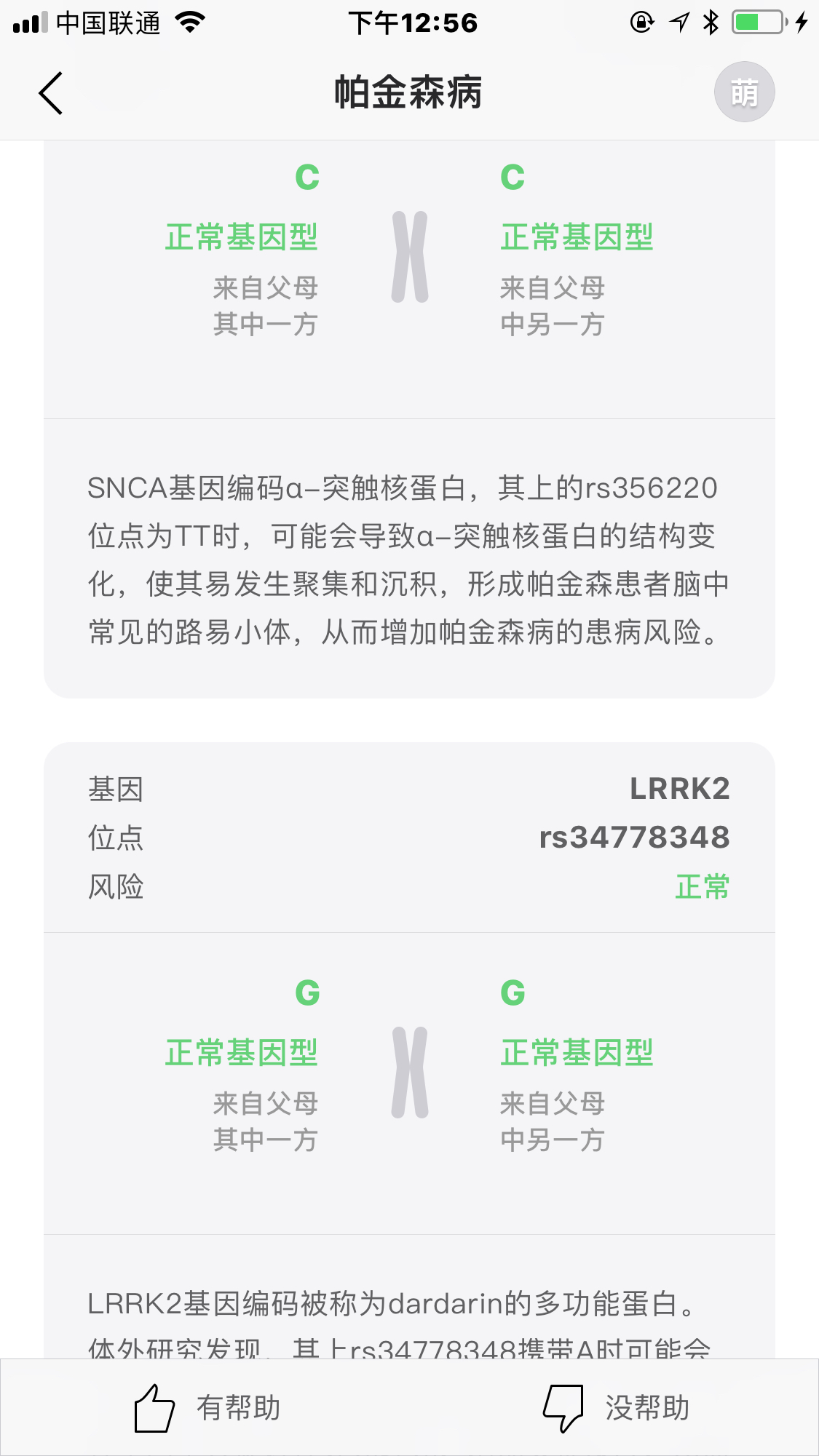Mark this report as 有帮助
Image resolution: width=819 pixels, height=1456 pixels.
click(208, 1408)
